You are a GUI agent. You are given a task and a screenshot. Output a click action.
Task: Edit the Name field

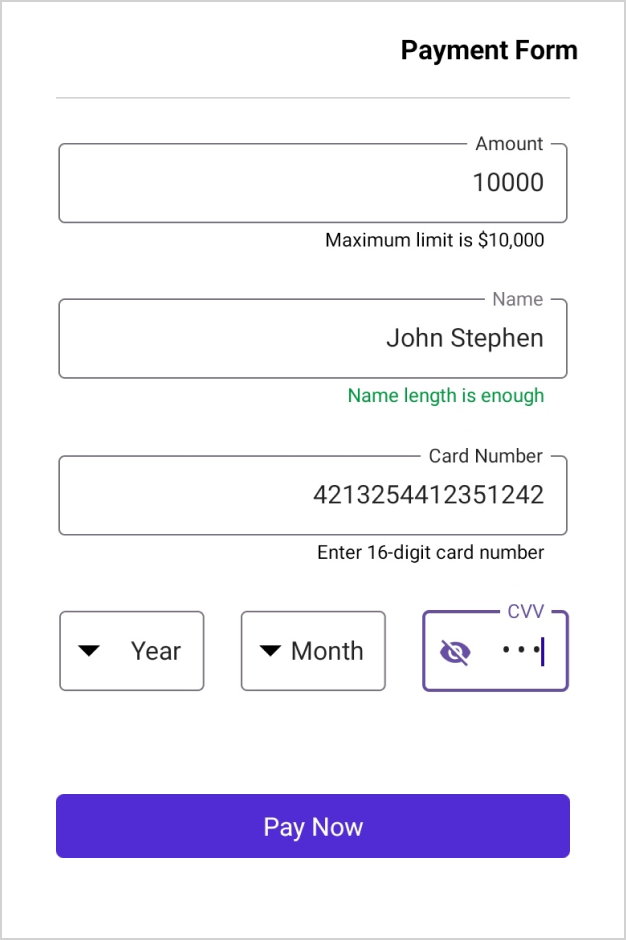pos(312,339)
